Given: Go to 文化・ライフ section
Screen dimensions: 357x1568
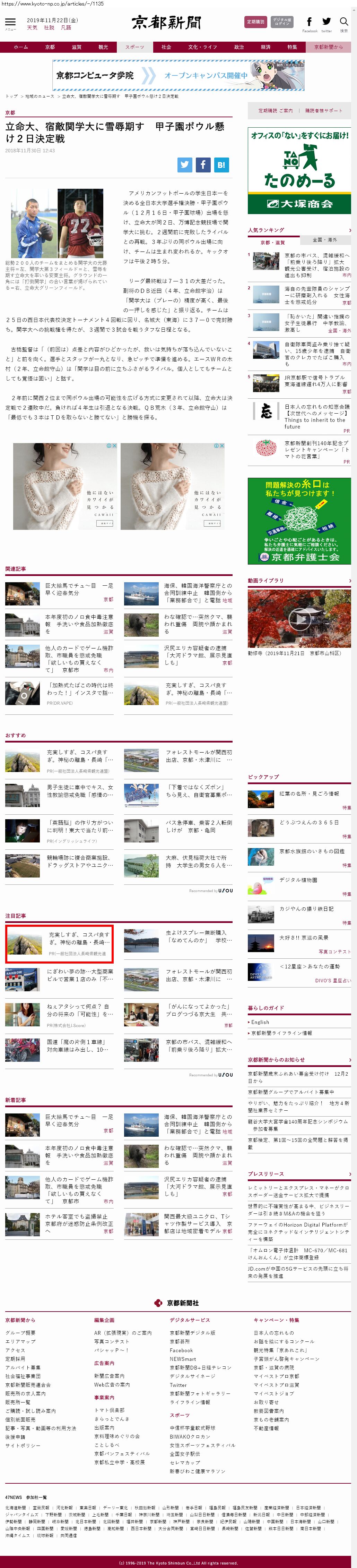Looking at the screenshot, I should [x=202, y=47].
